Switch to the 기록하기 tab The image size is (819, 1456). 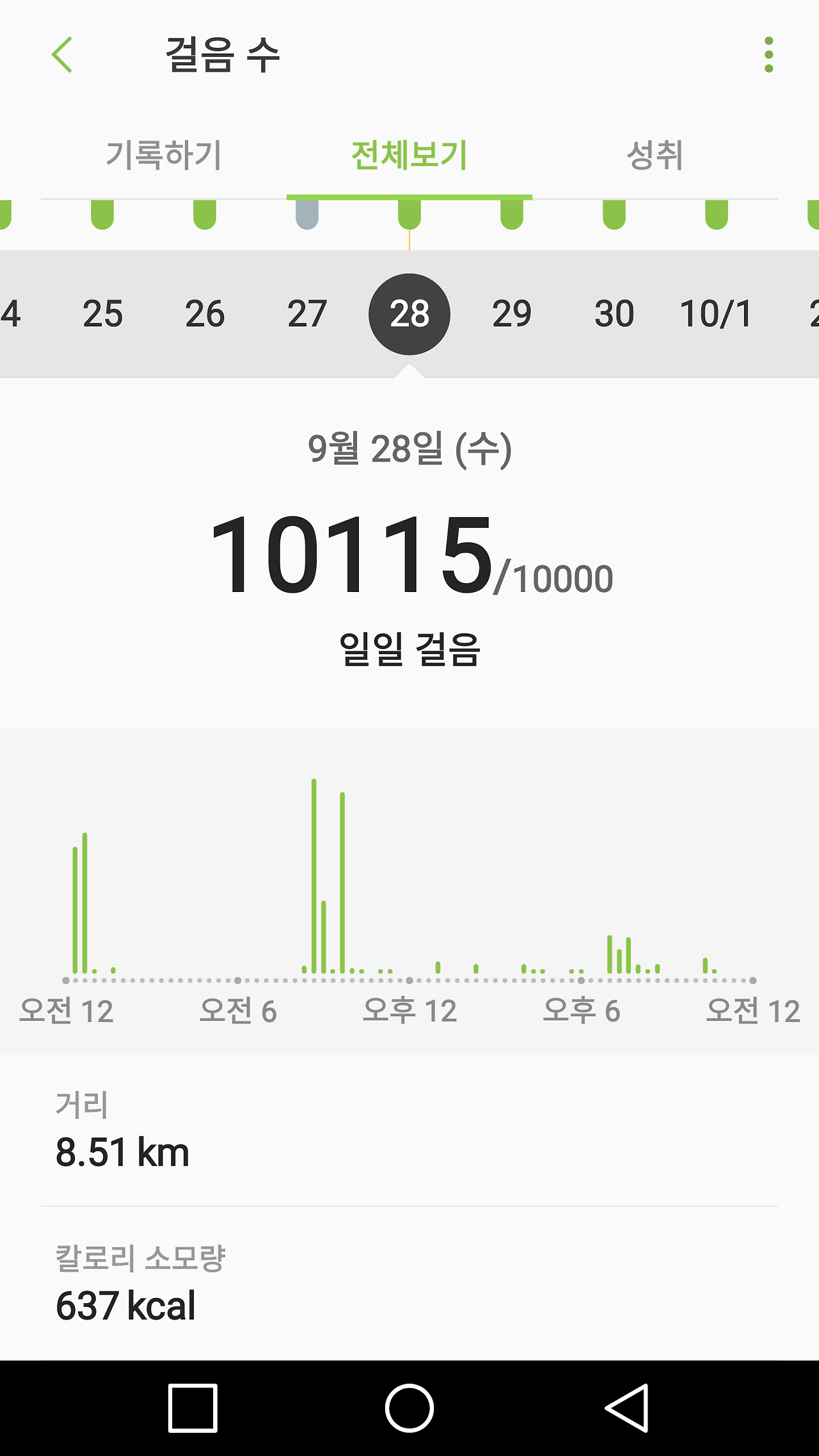[164, 156]
